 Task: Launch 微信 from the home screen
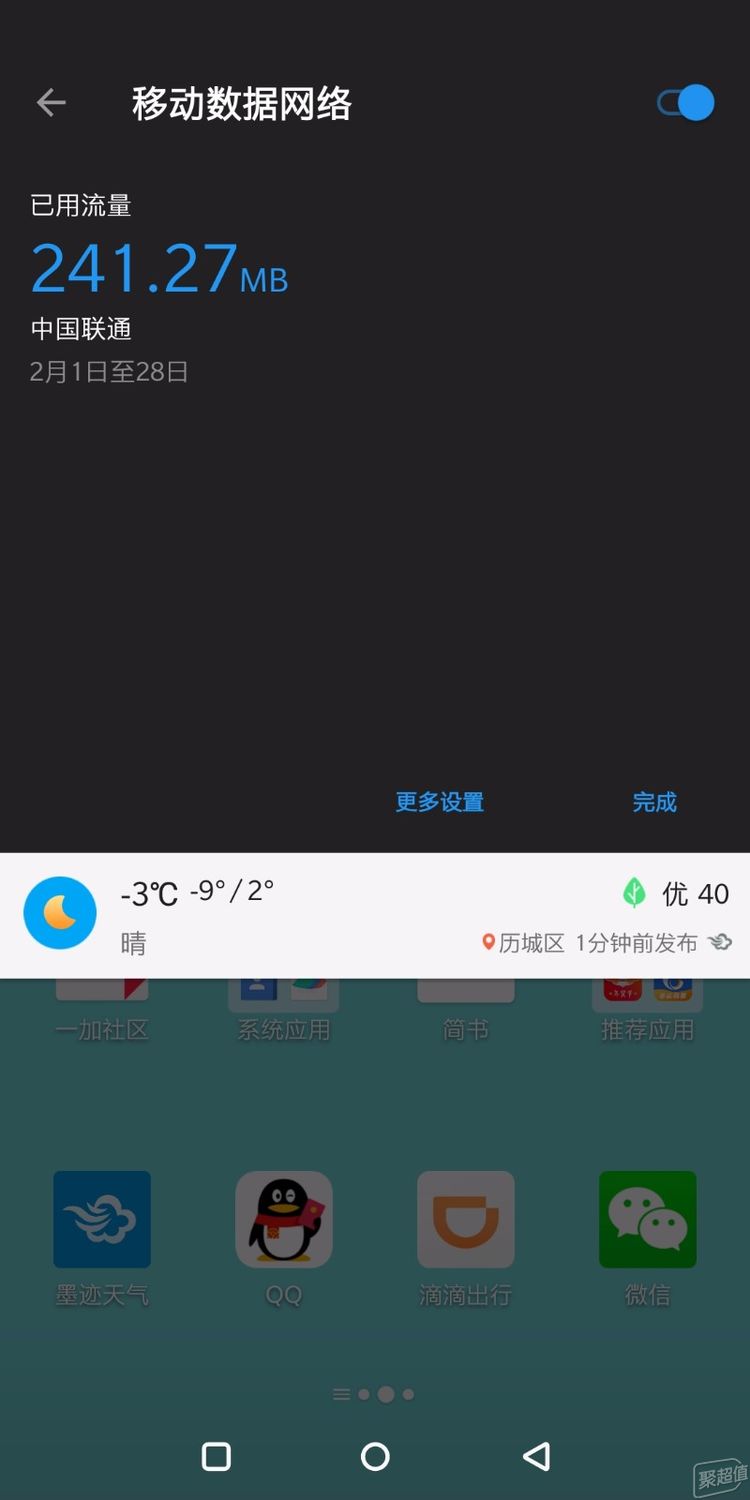pos(648,1220)
